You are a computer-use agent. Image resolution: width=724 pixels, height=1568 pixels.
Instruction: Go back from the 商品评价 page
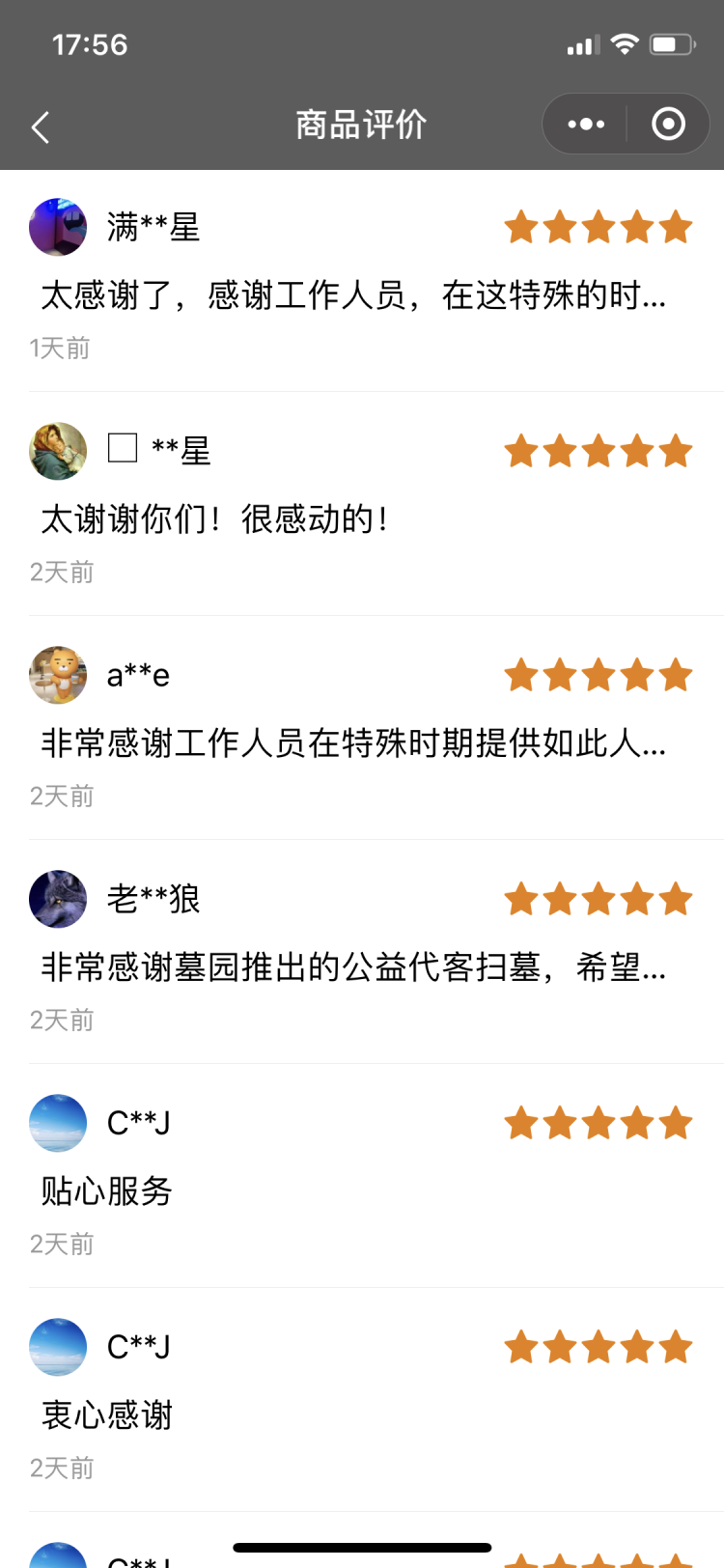pos(41,126)
